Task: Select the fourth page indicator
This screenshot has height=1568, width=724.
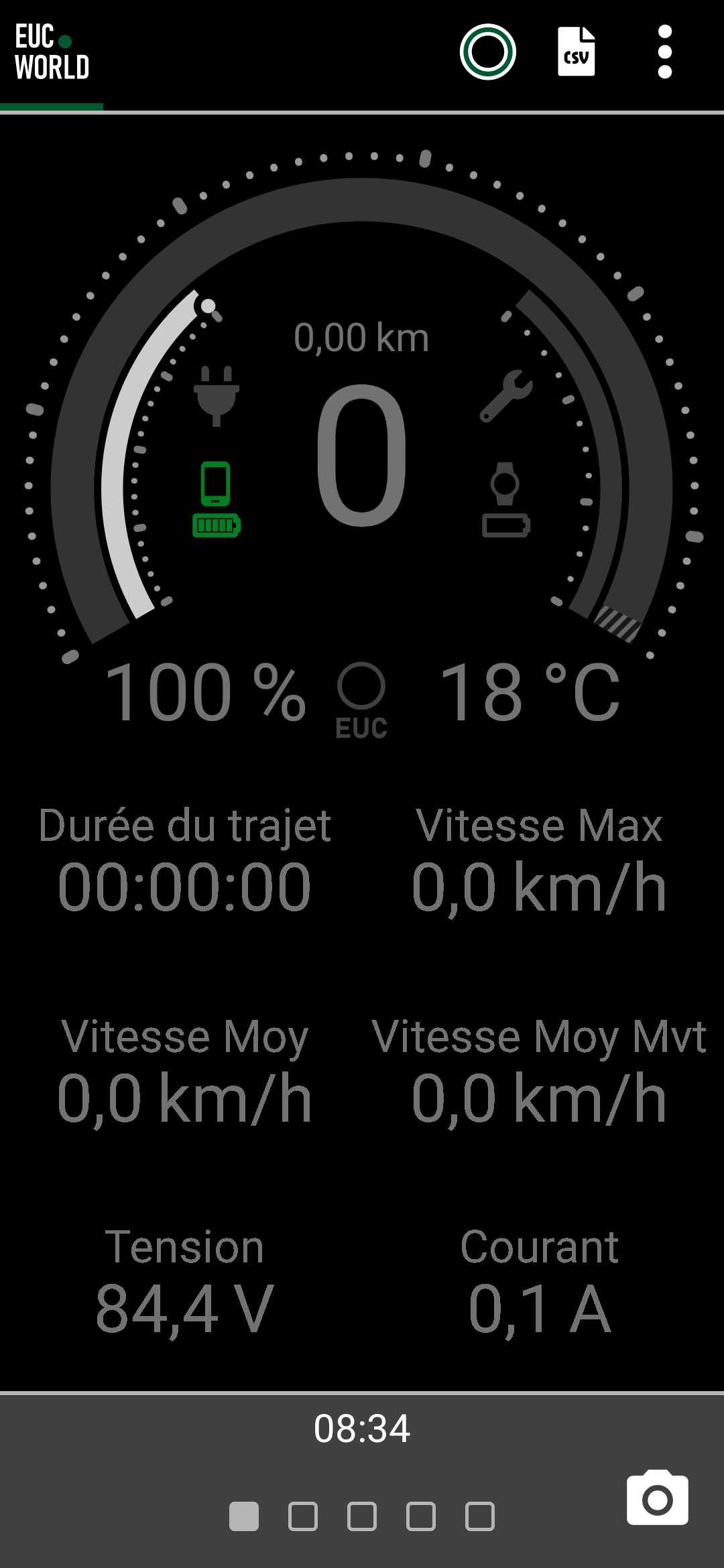Action: tap(421, 1516)
